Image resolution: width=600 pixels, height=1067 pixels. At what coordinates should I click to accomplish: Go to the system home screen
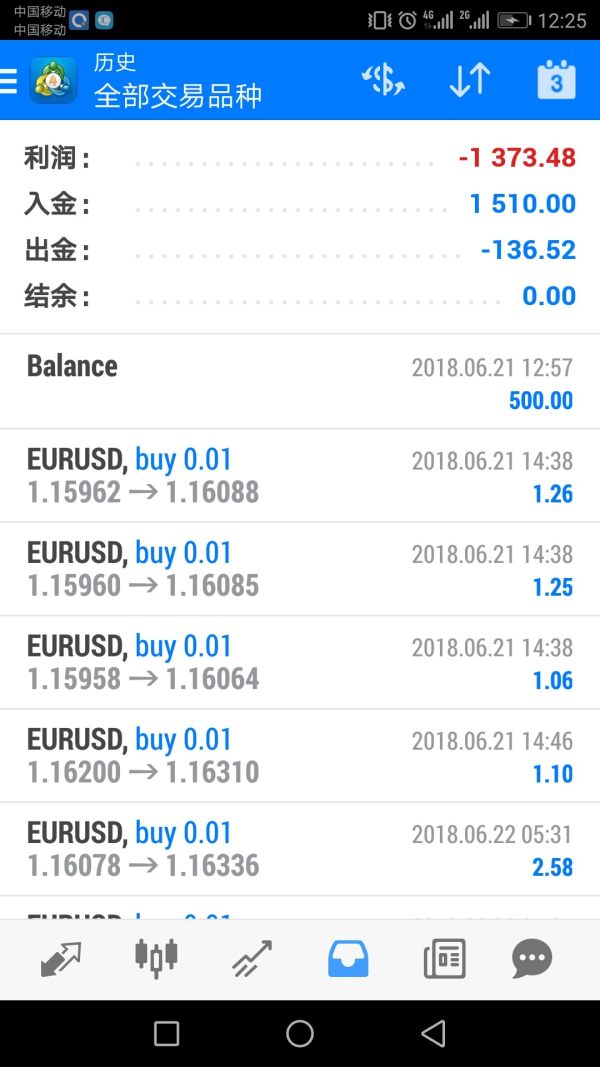300,1033
